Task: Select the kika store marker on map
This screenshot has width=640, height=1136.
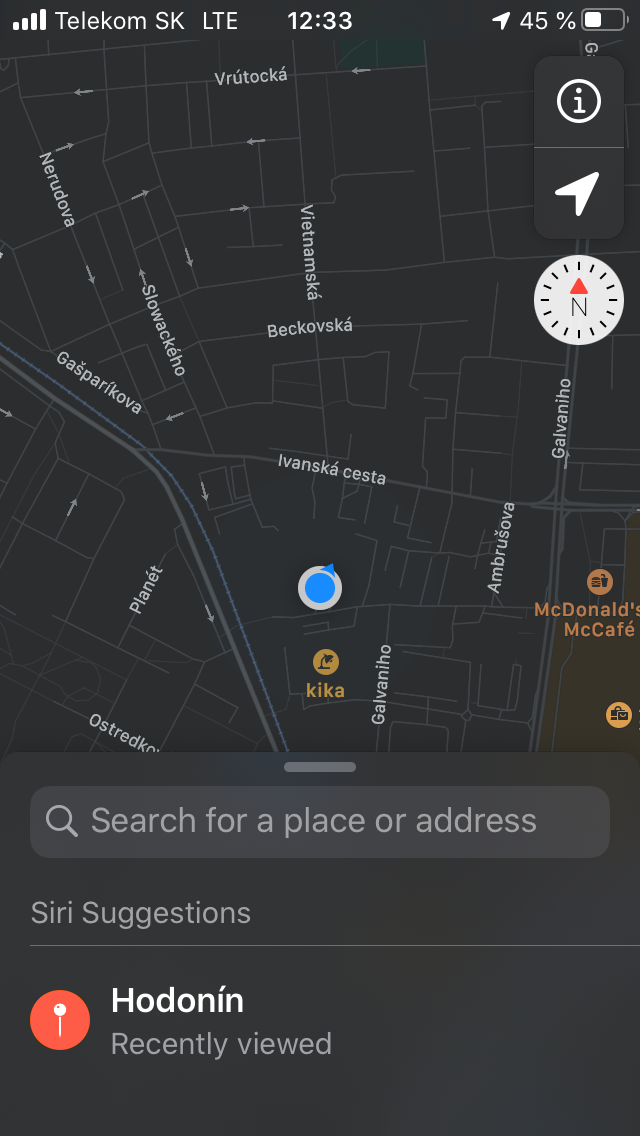Action: 325,662
